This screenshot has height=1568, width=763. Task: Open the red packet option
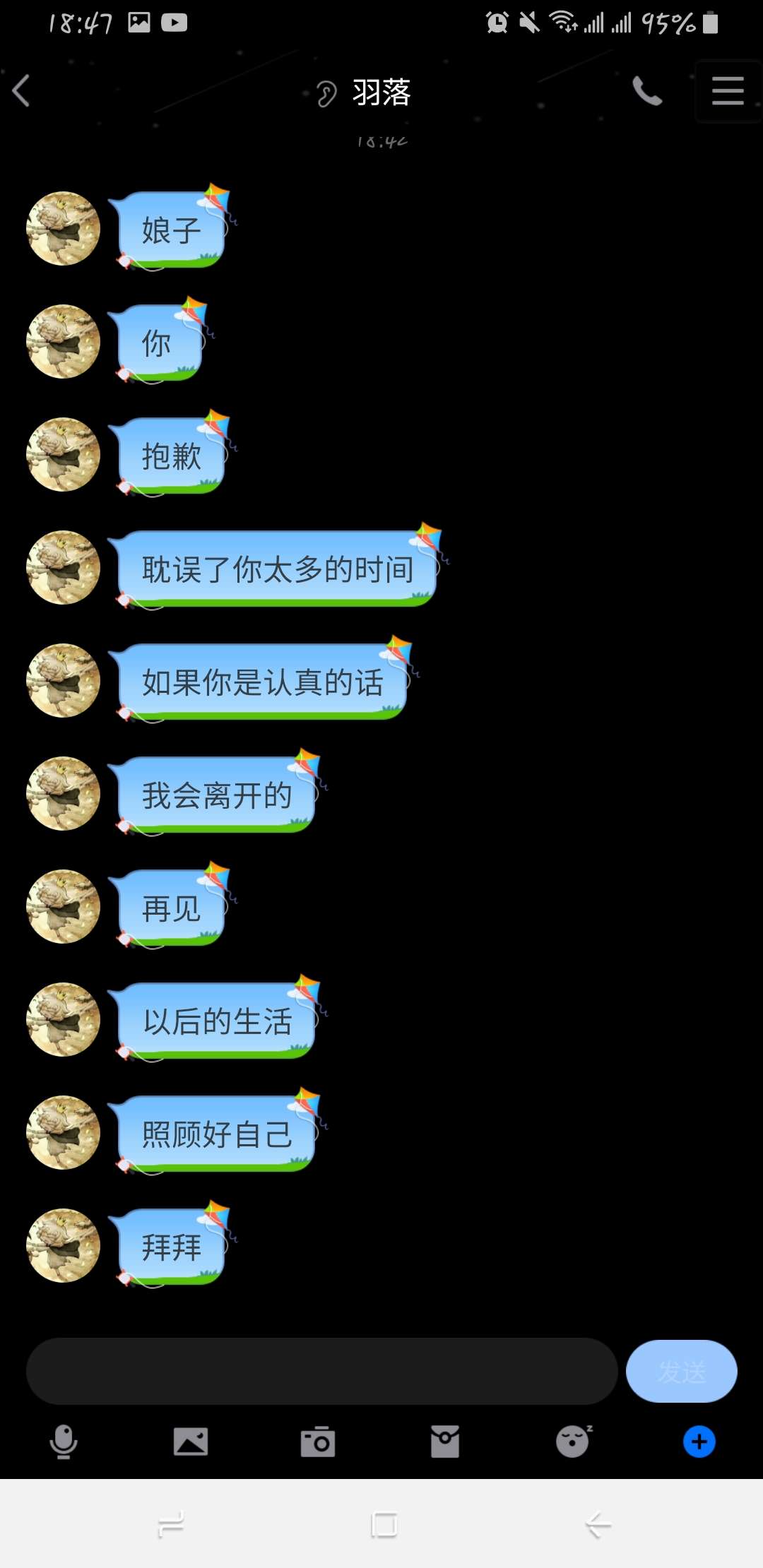(445, 1442)
